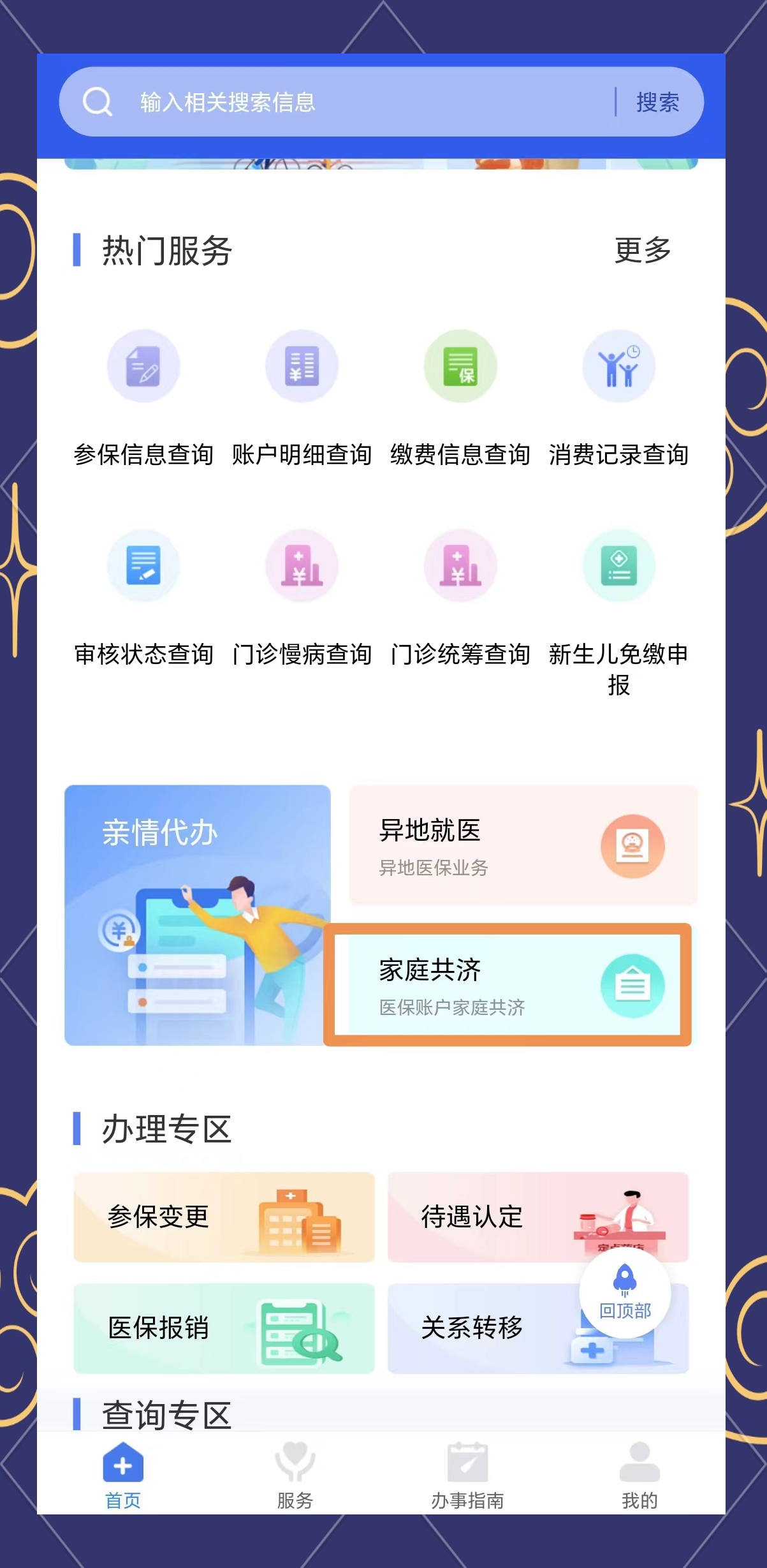The image size is (767, 1568).
Task: Open 参保信息查询
Action: click(x=143, y=397)
